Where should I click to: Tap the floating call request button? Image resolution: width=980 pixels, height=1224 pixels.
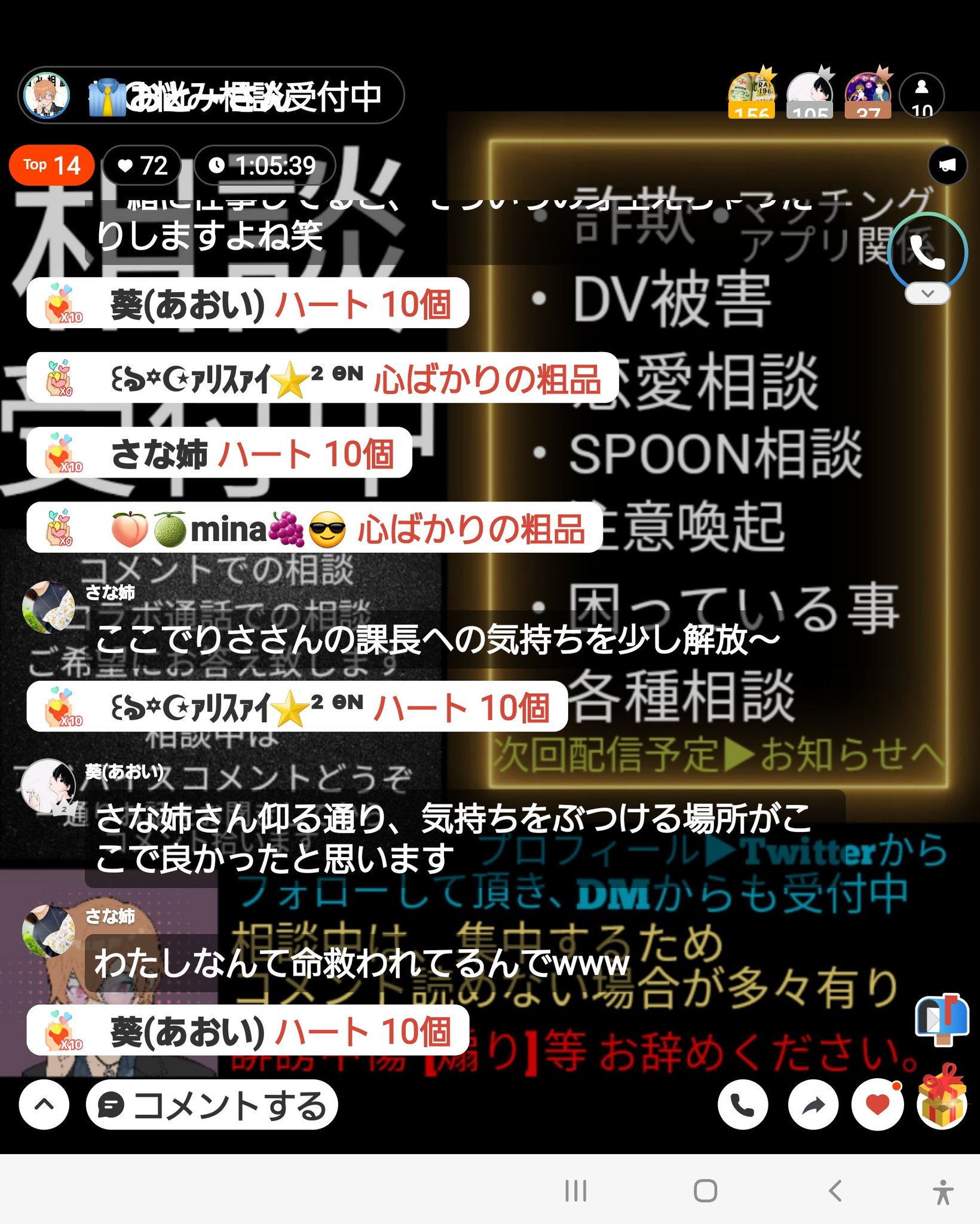(x=927, y=252)
